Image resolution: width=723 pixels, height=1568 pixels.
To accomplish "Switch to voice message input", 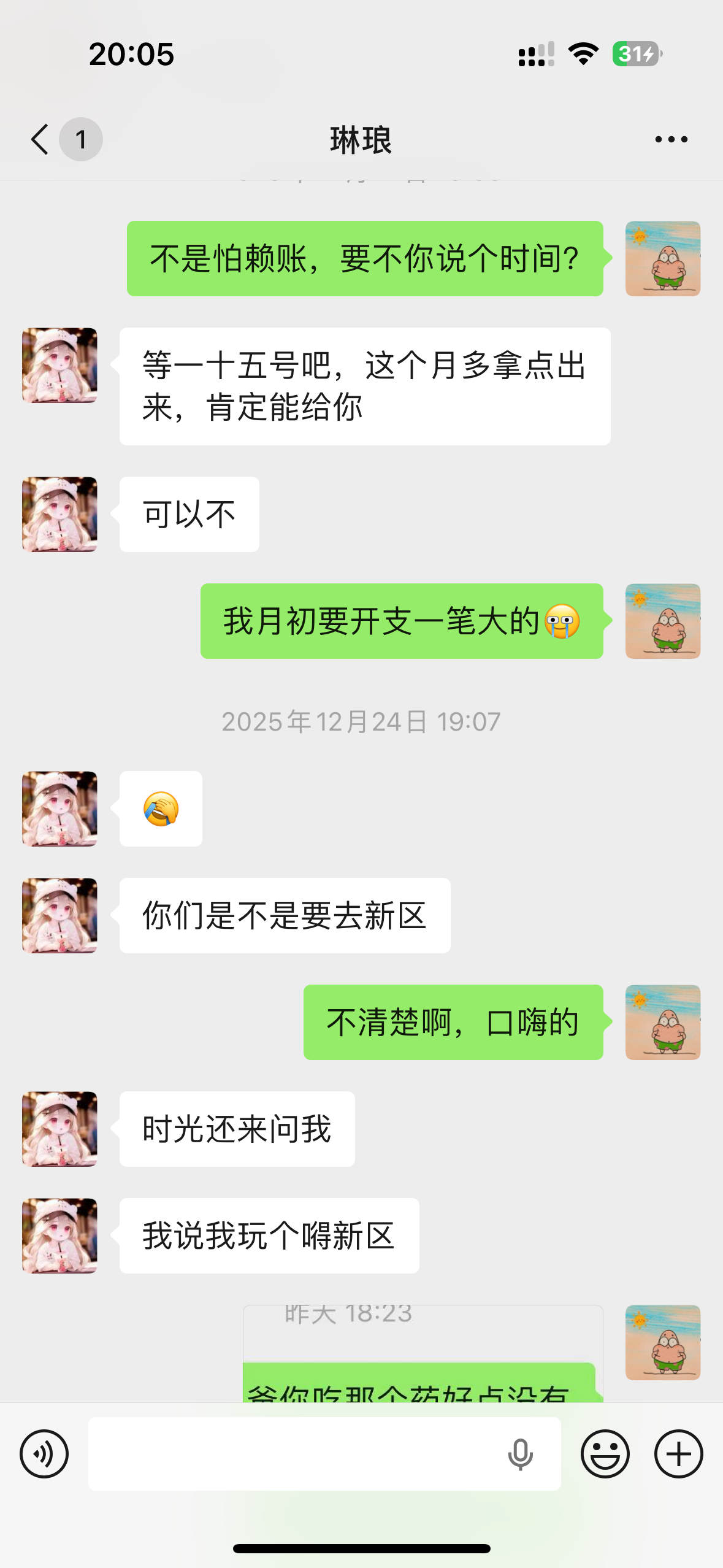I will coord(44,1454).
